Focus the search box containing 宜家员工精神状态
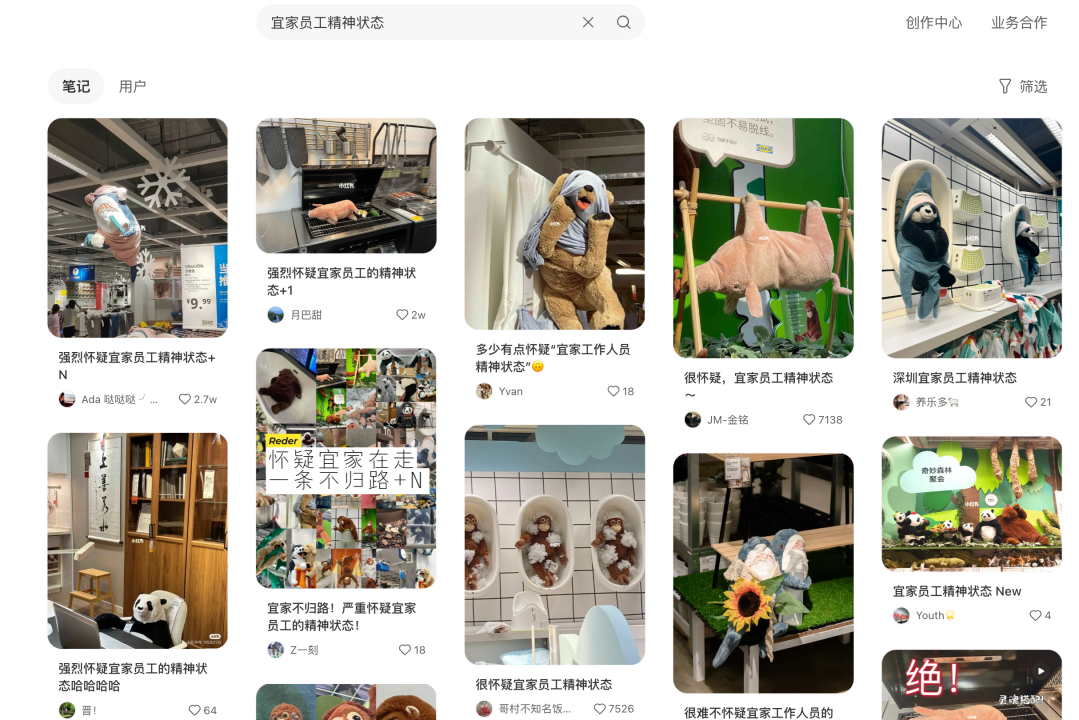This screenshot has width=1079, height=720. coord(420,22)
